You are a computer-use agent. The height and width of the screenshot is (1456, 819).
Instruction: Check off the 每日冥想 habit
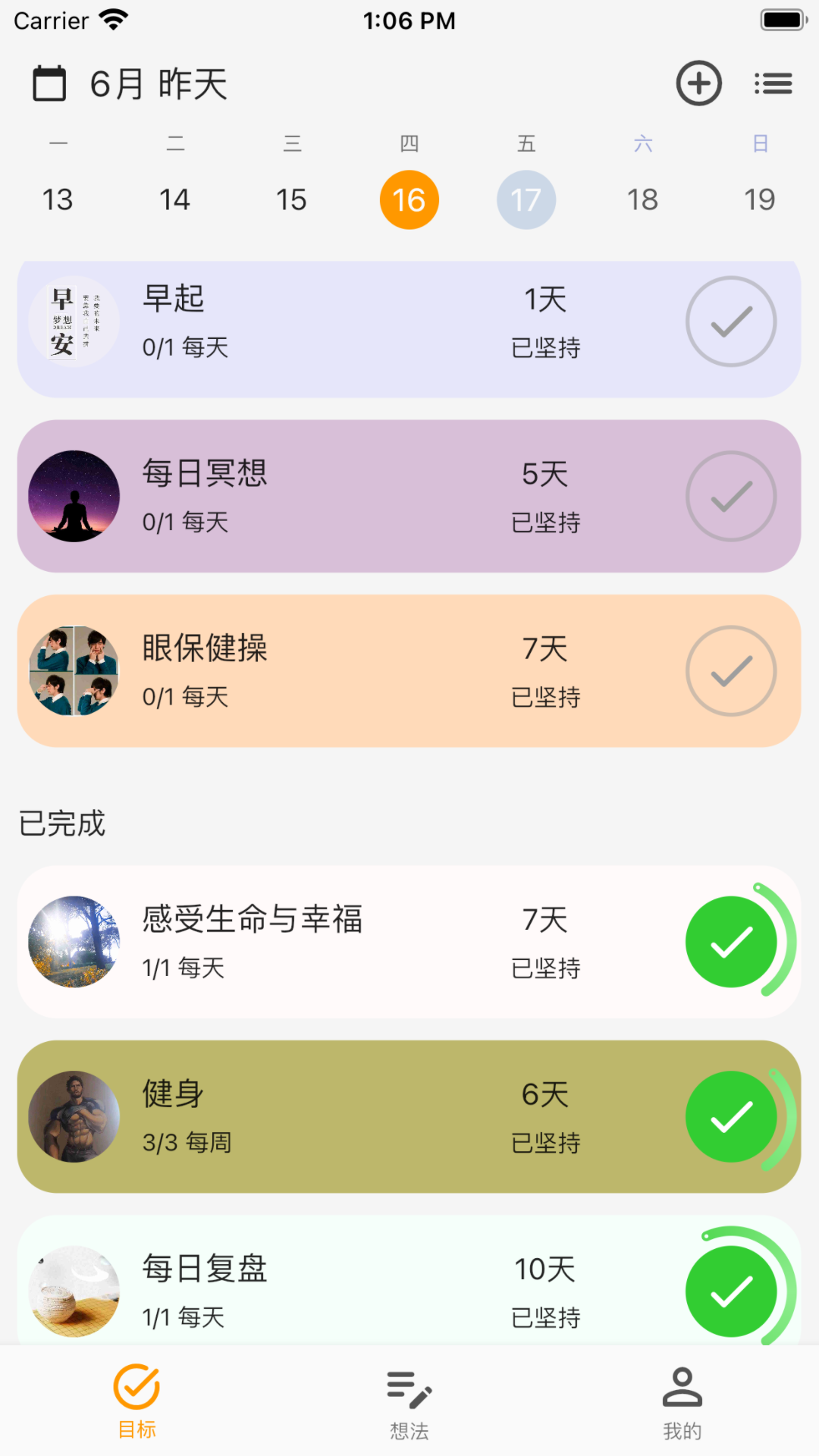coord(731,496)
